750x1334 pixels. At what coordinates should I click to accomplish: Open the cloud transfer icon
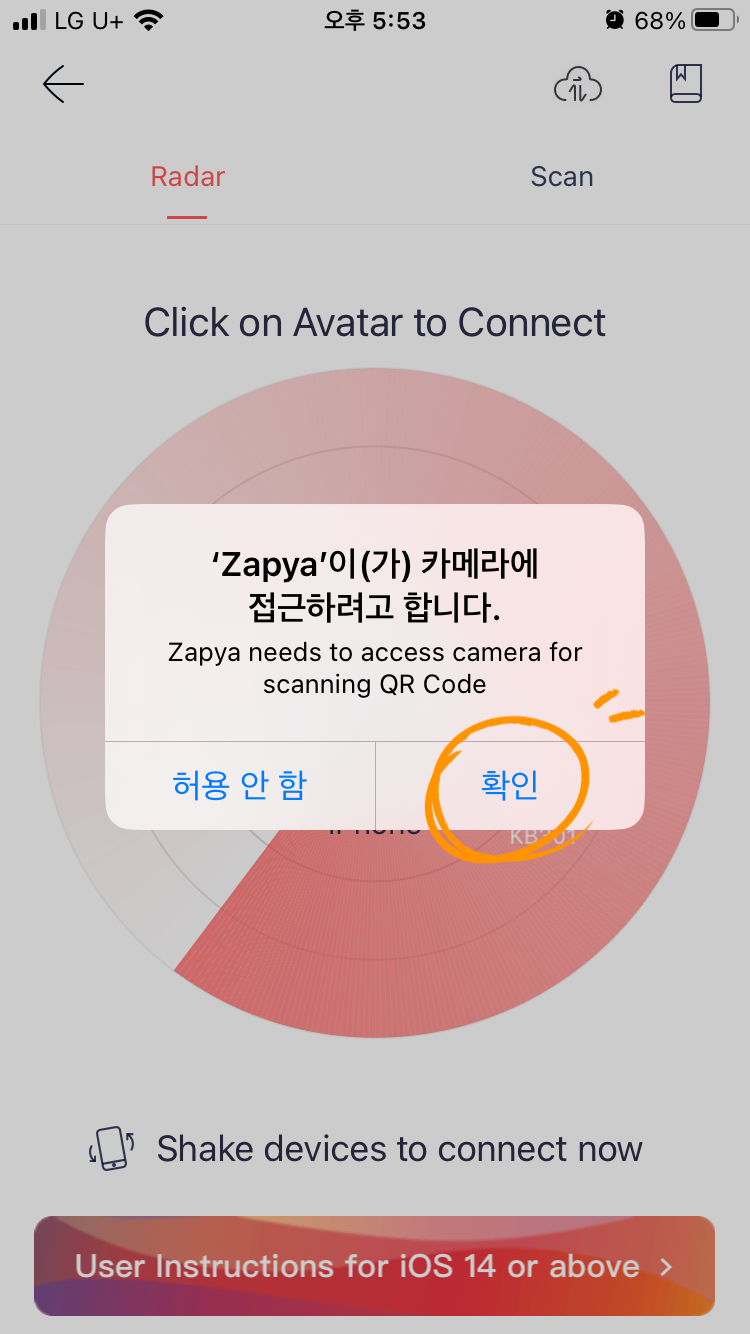[578, 85]
